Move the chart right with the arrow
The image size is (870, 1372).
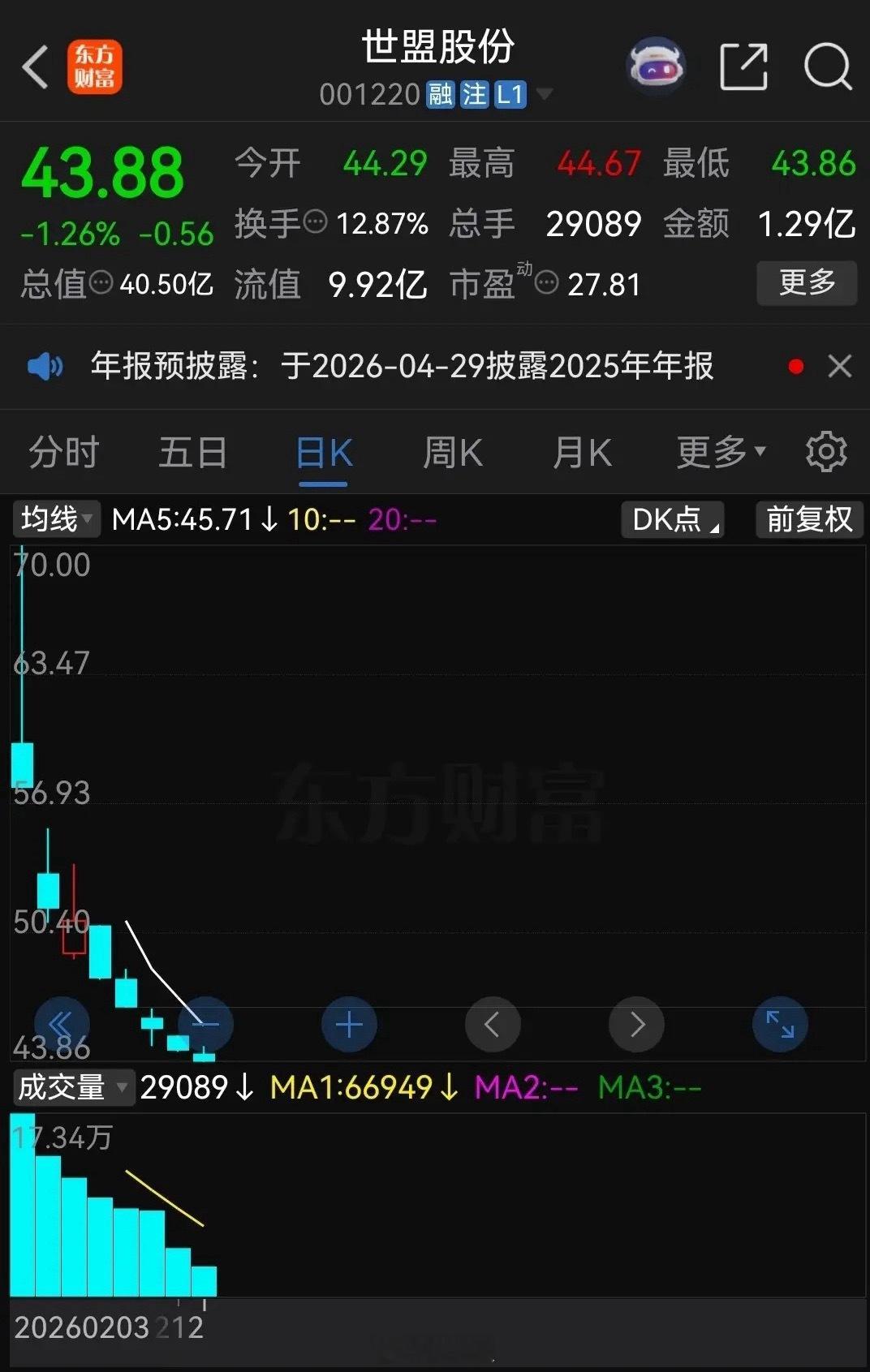(636, 1025)
